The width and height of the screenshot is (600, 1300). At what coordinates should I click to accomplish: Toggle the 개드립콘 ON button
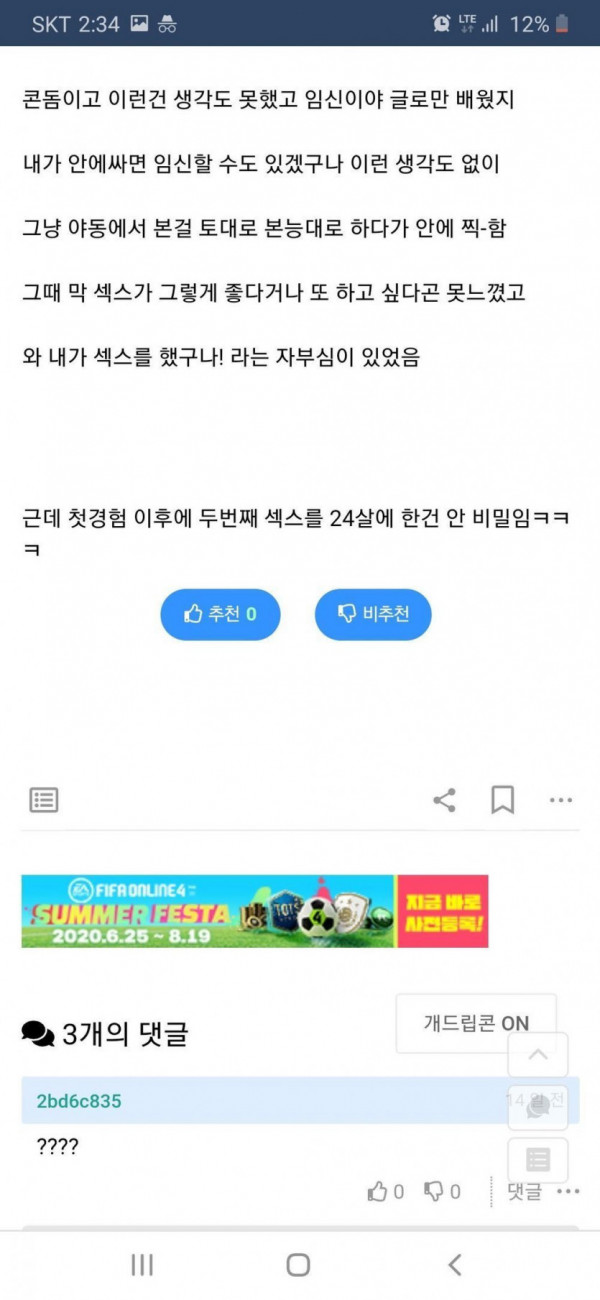tap(475, 1023)
